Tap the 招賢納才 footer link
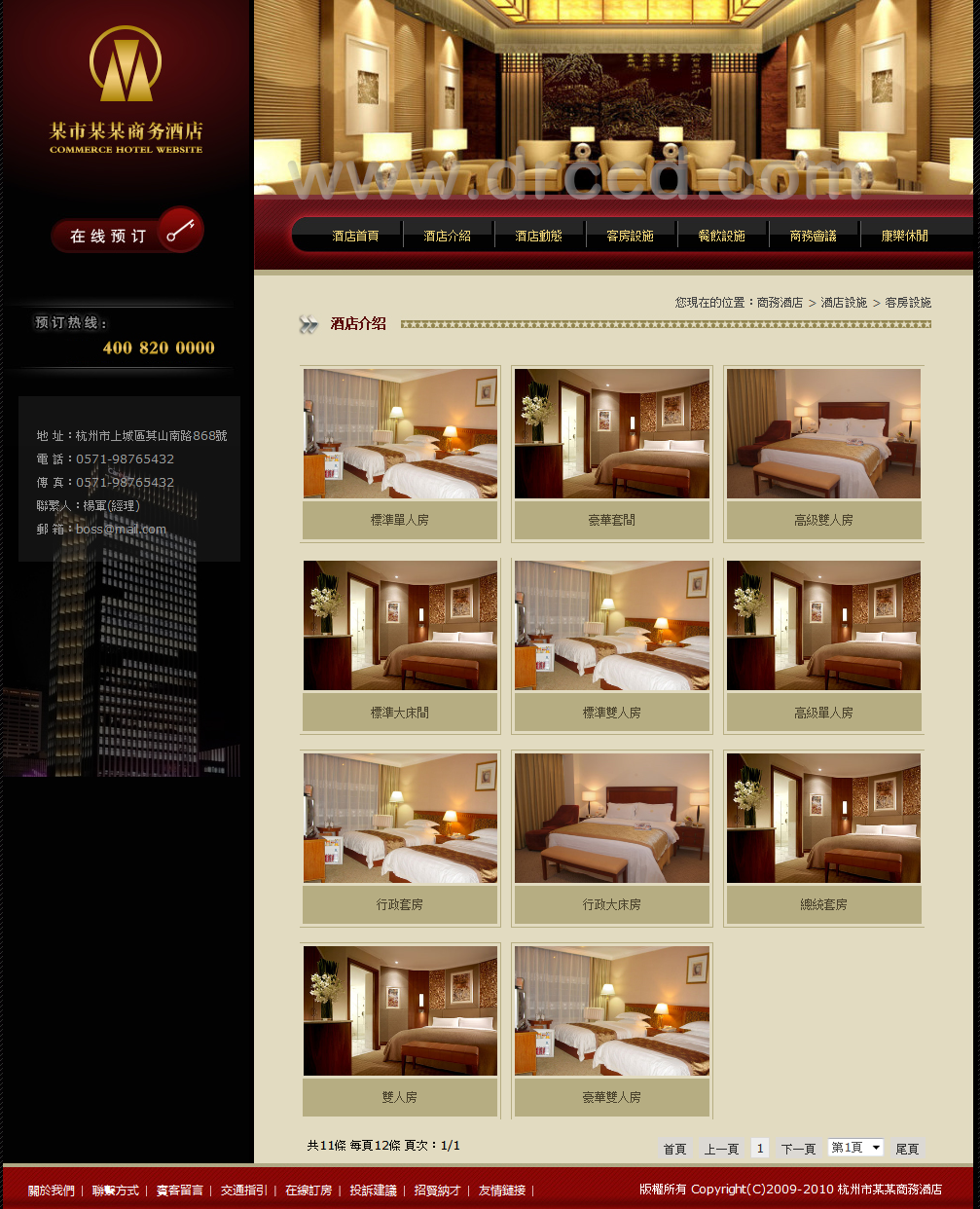The width and height of the screenshot is (980, 1209). click(437, 1191)
